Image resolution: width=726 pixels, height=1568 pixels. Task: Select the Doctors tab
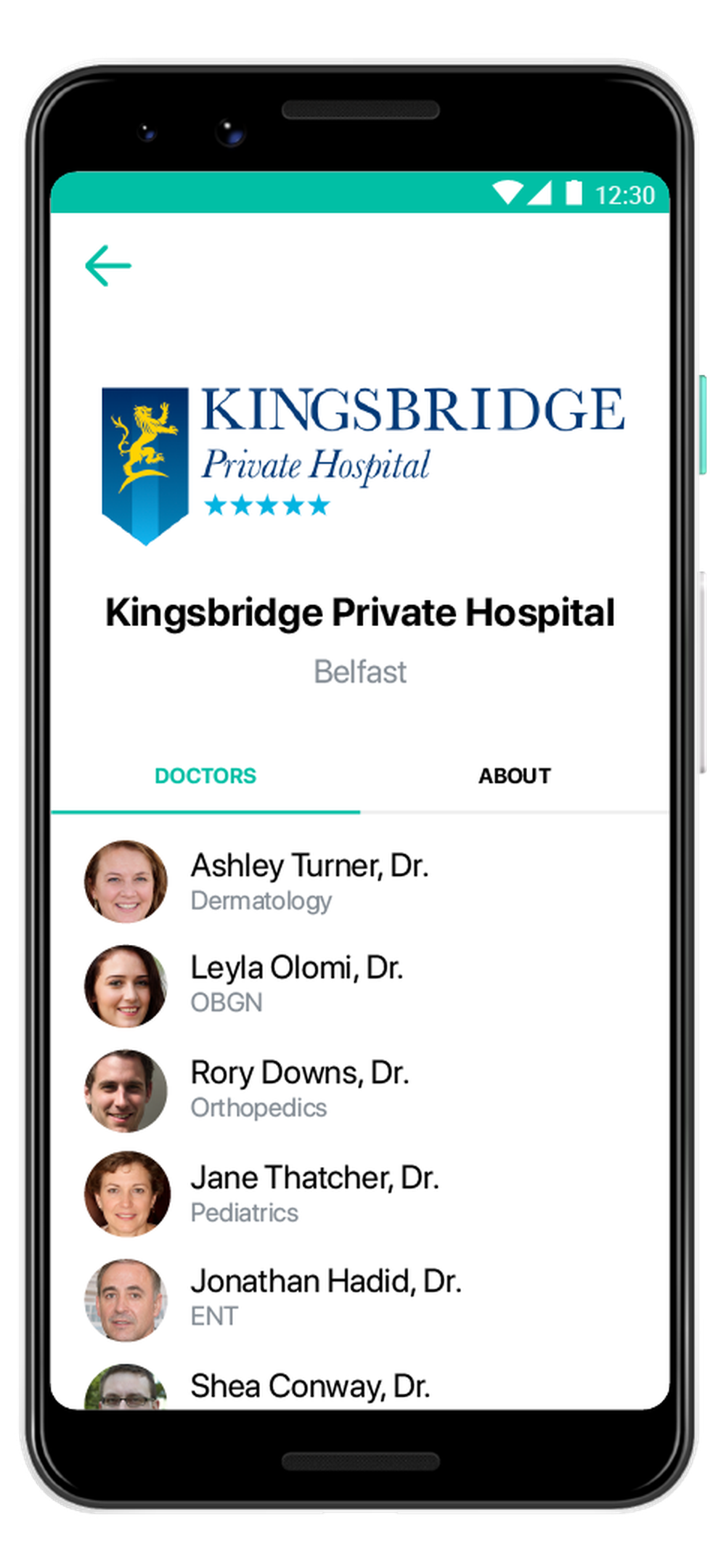pos(205,776)
